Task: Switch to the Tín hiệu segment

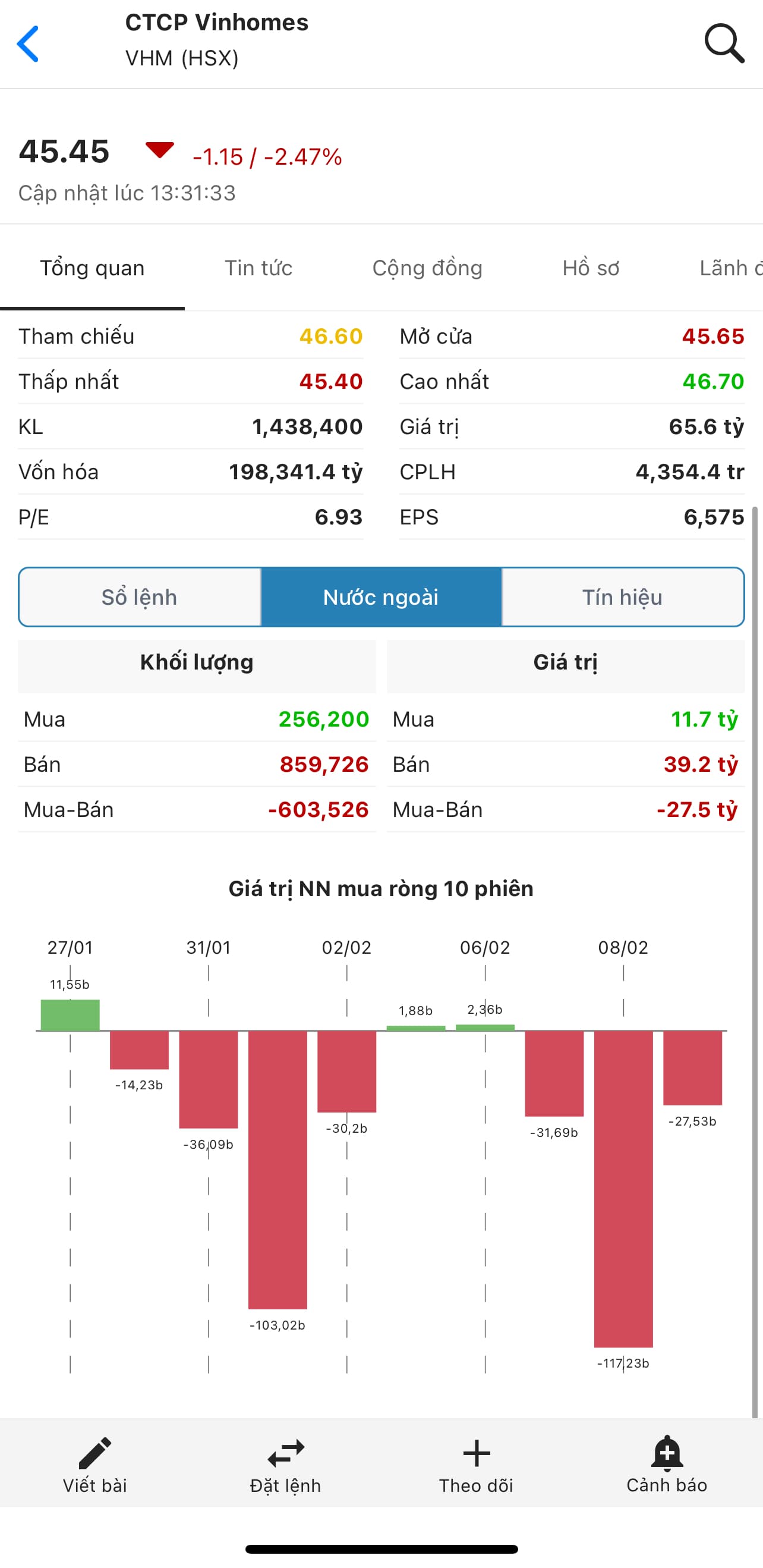Action: pyautogui.click(x=622, y=597)
